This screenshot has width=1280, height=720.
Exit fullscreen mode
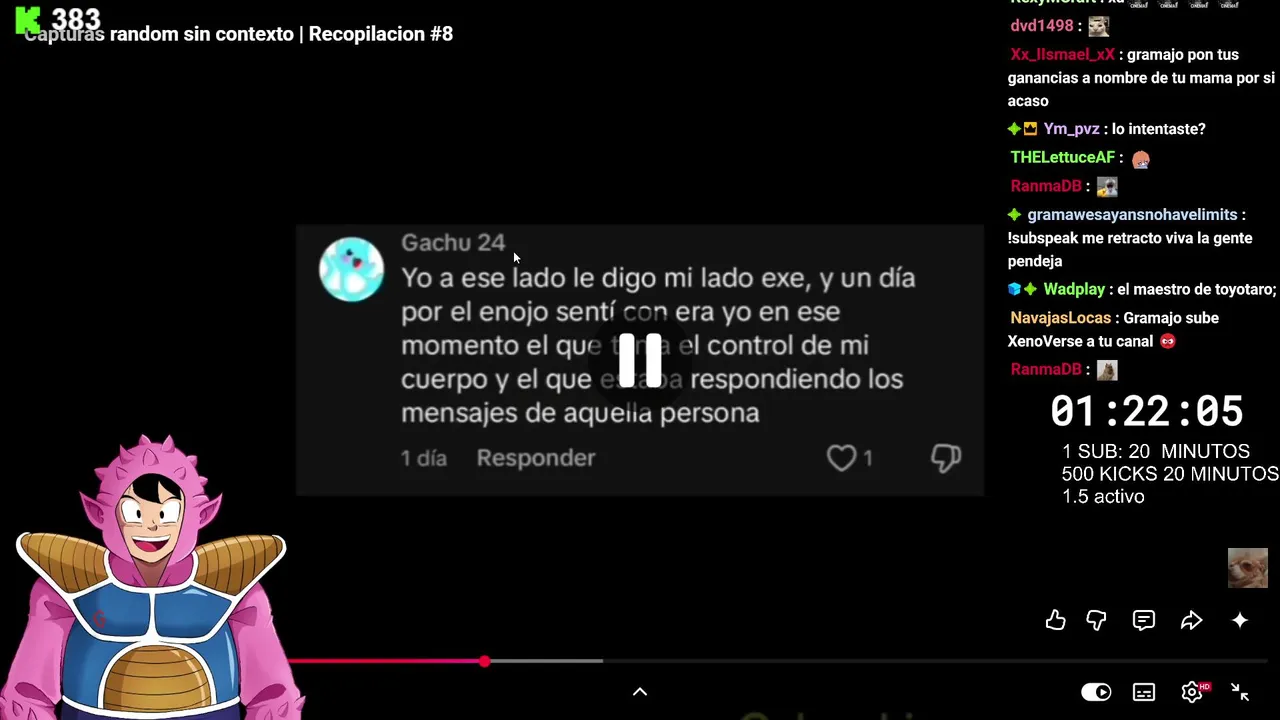(x=1240, y=692)
